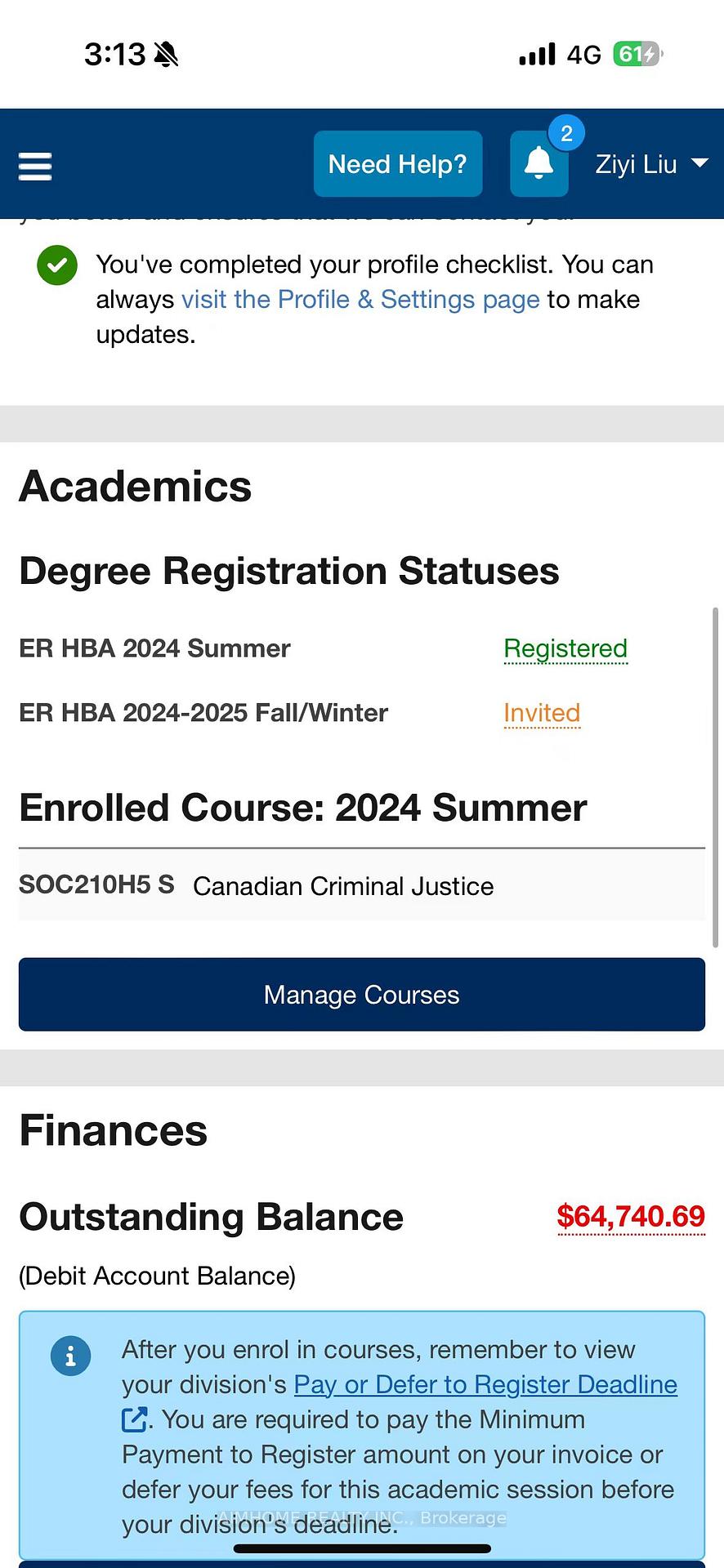Open the Invited status link
Screen dimensions: 724x1568
click(542, 713)
